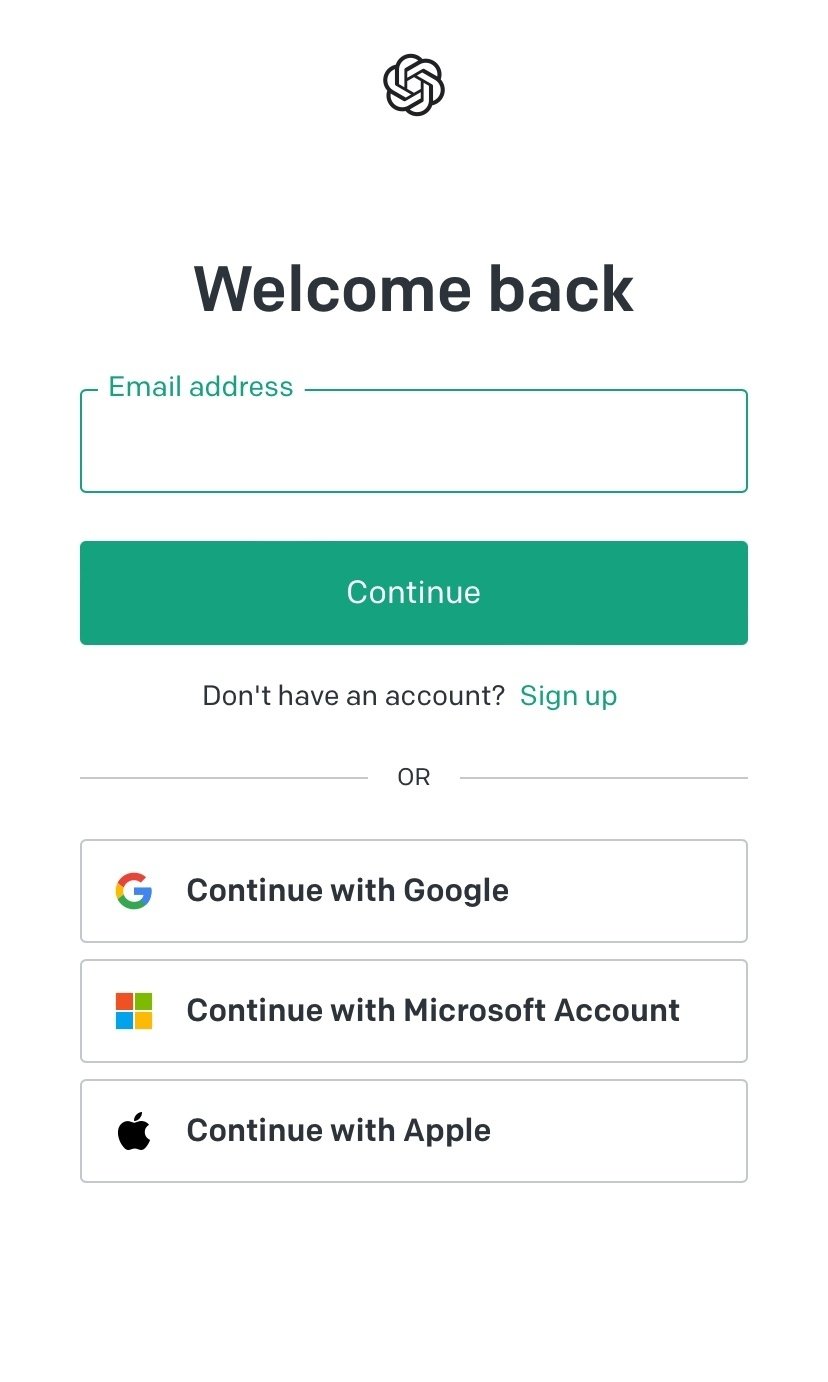Choose Continue with Google
Screen dimensions: 828x1382
point(414,891)
